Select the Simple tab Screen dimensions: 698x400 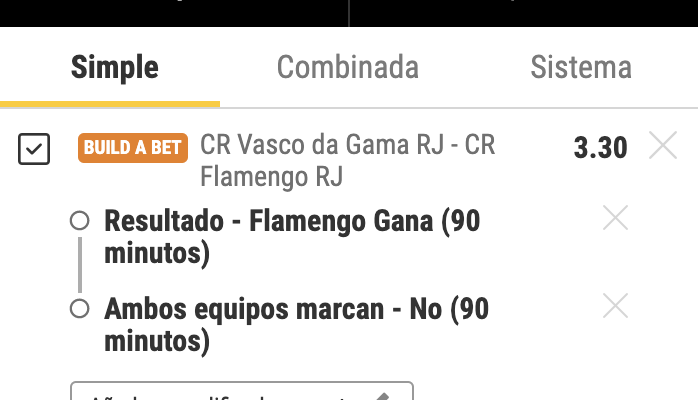pos(114,68)
